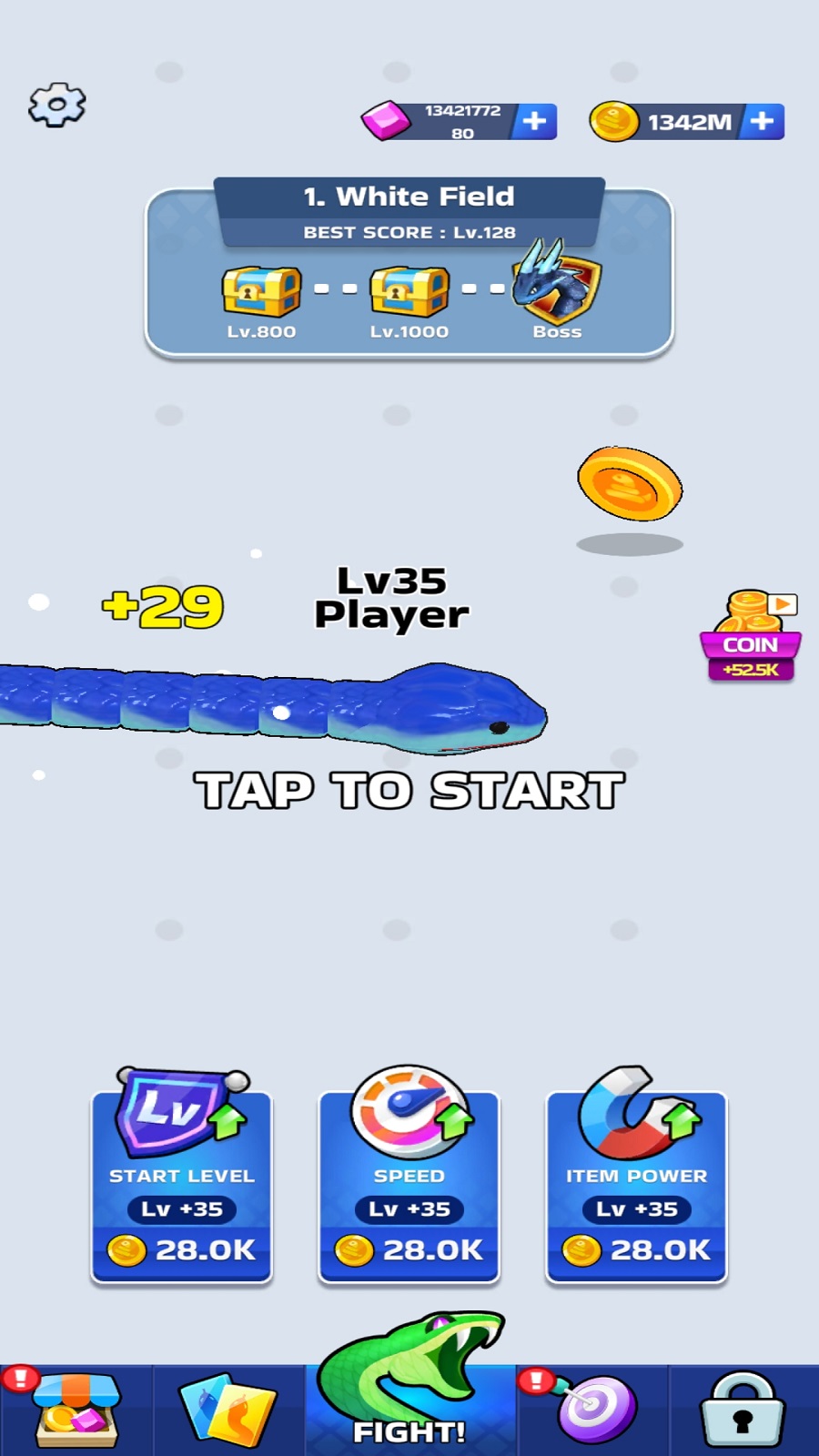Add more coins with plus button

pyautogui.click(x=762, y=121)
